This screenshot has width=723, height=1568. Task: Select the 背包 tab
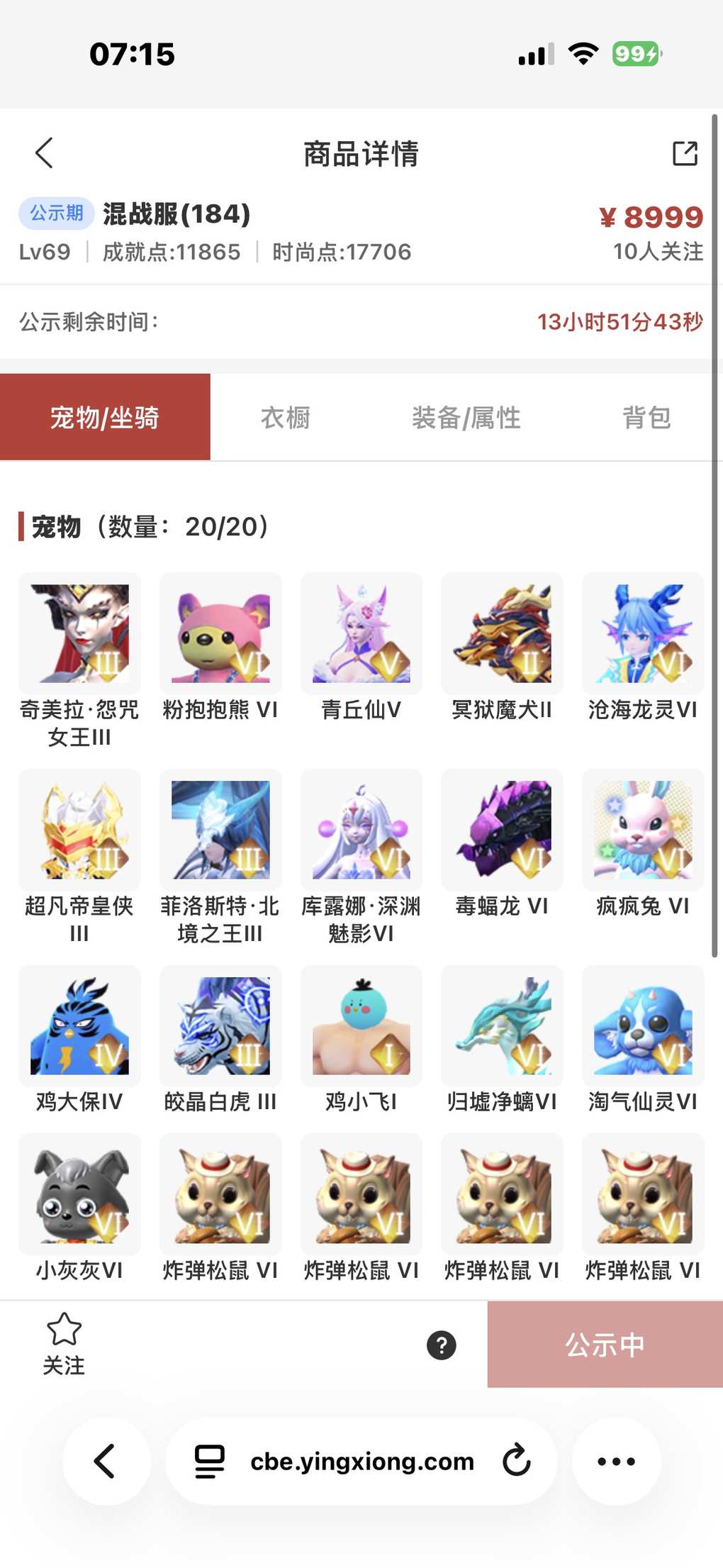(x=646, y=418)
